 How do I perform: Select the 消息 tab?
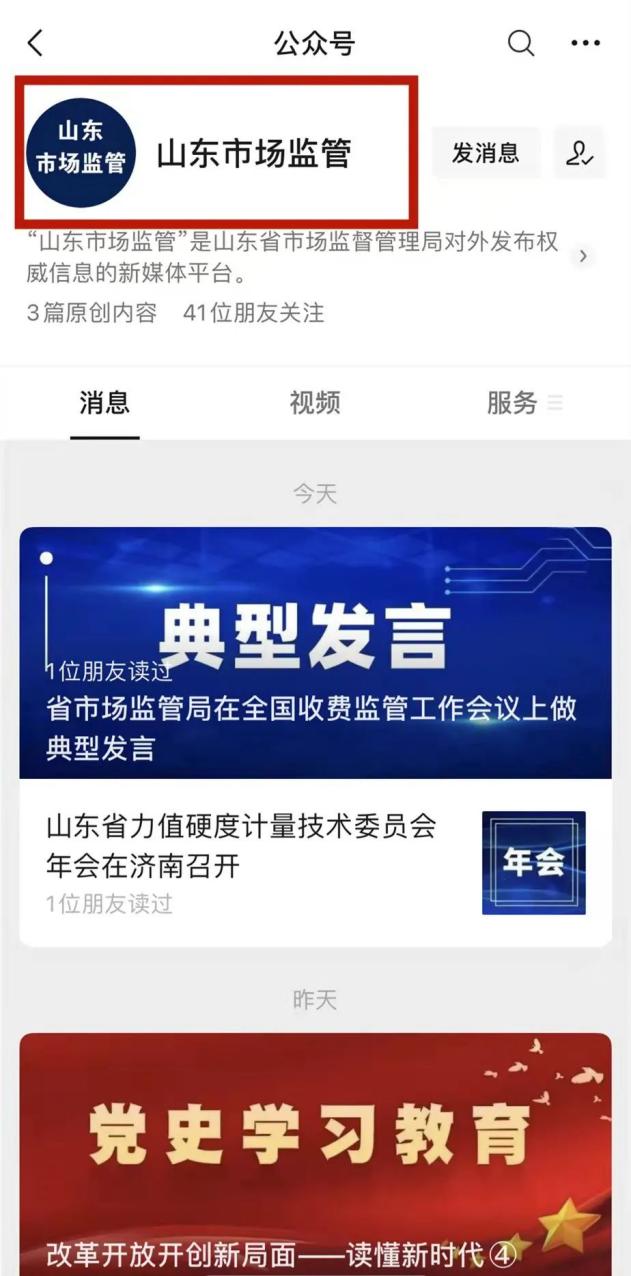coord(104,403)
